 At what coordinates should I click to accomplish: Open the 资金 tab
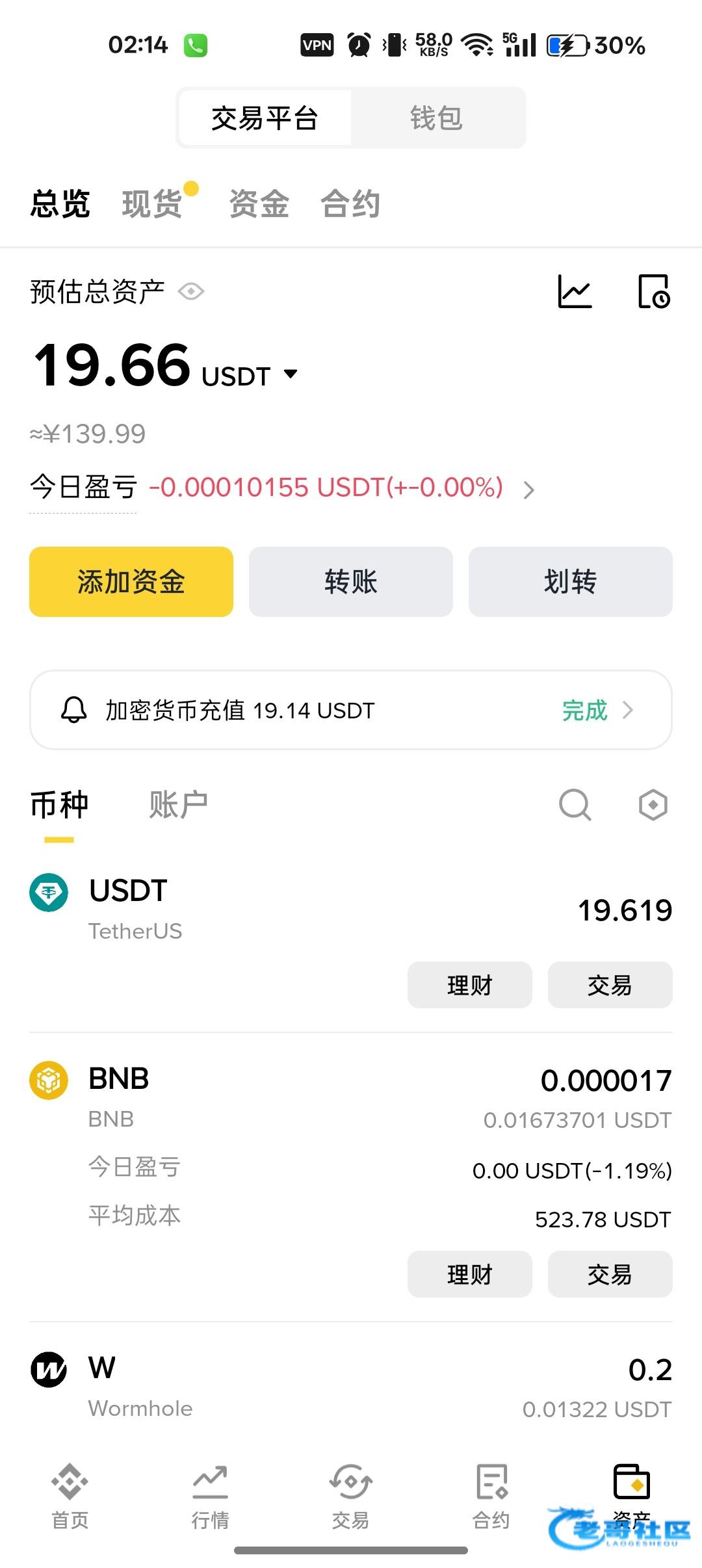(x=259, y=204)
